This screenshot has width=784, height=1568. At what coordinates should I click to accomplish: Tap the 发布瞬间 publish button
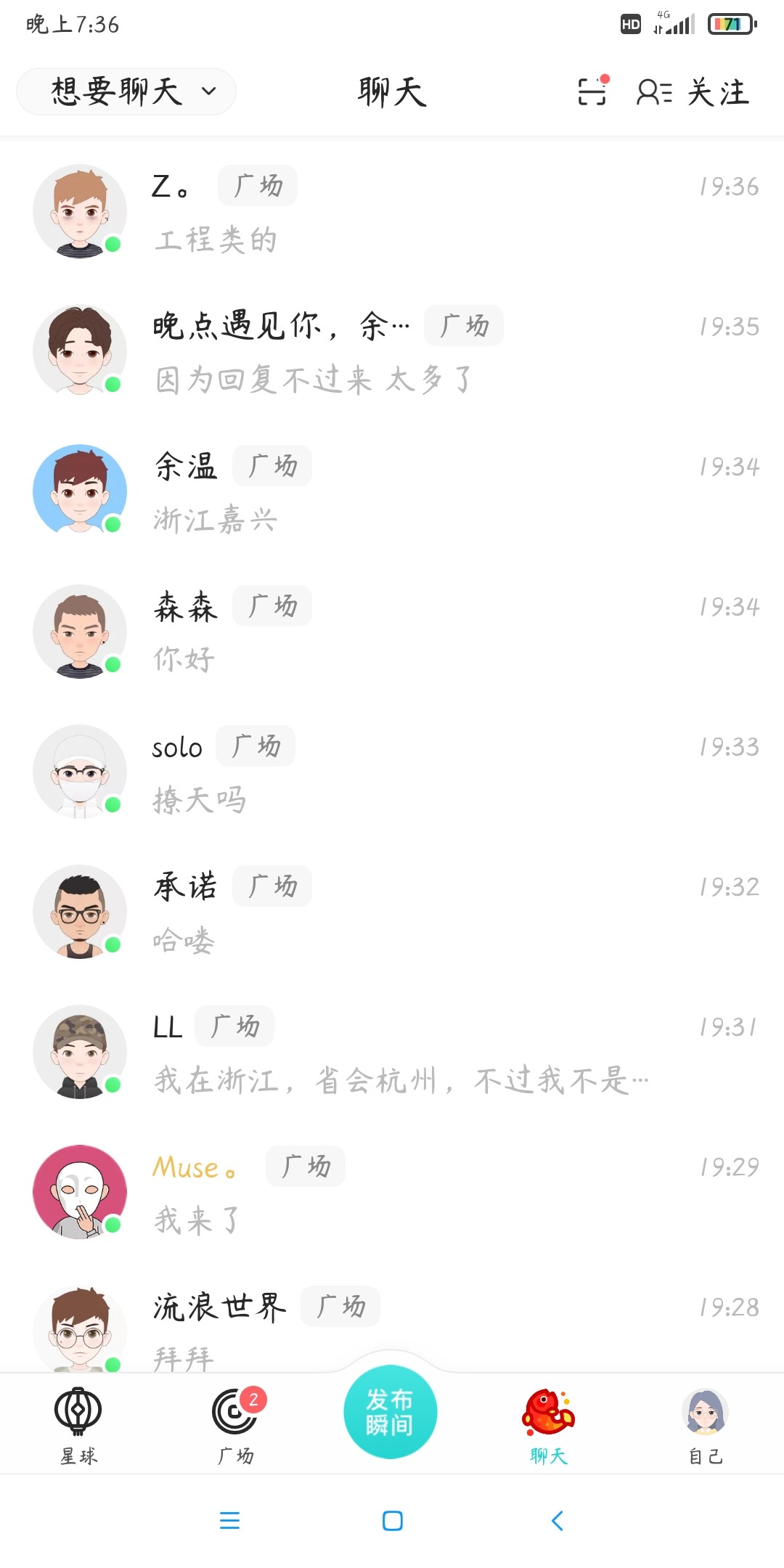[x=391, y=1412]
